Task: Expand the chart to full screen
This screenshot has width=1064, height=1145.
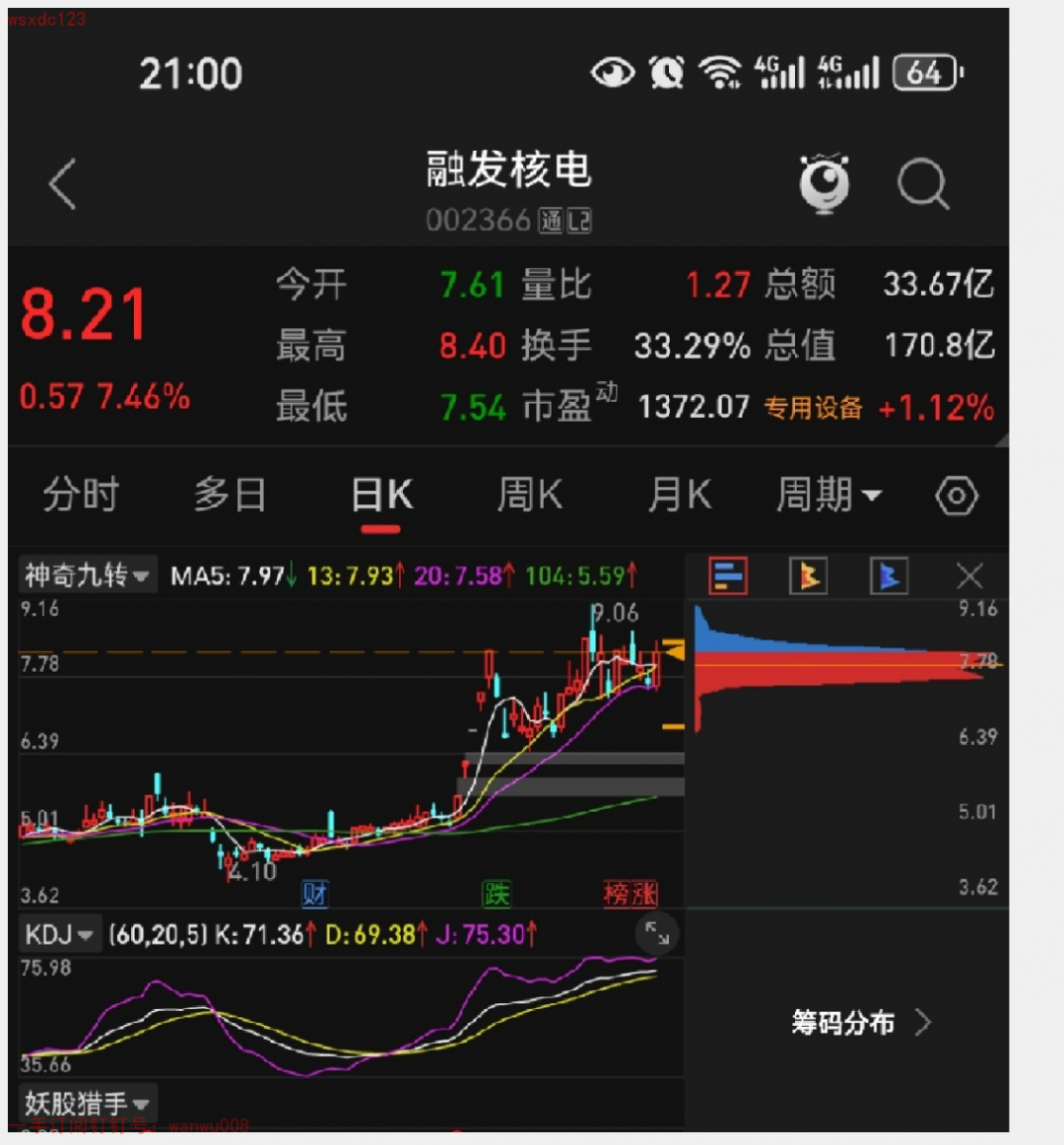Action: coord(656,932)
